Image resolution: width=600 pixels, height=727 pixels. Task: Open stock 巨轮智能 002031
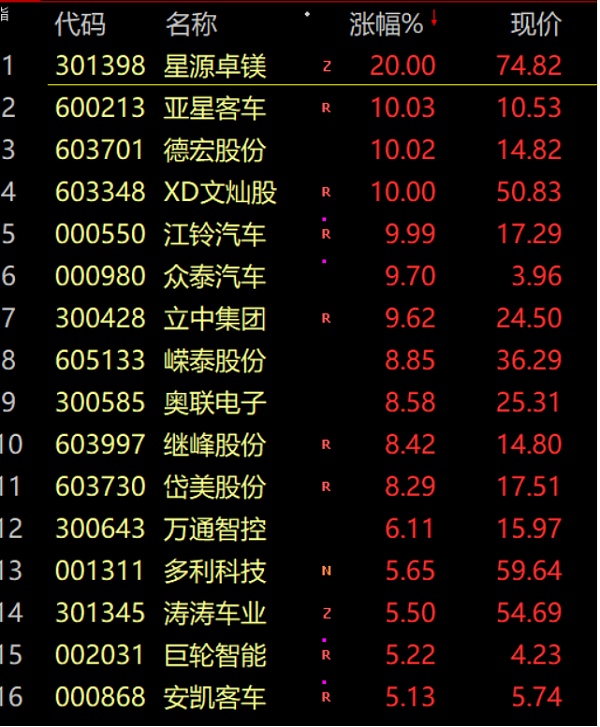pos(215,655)
